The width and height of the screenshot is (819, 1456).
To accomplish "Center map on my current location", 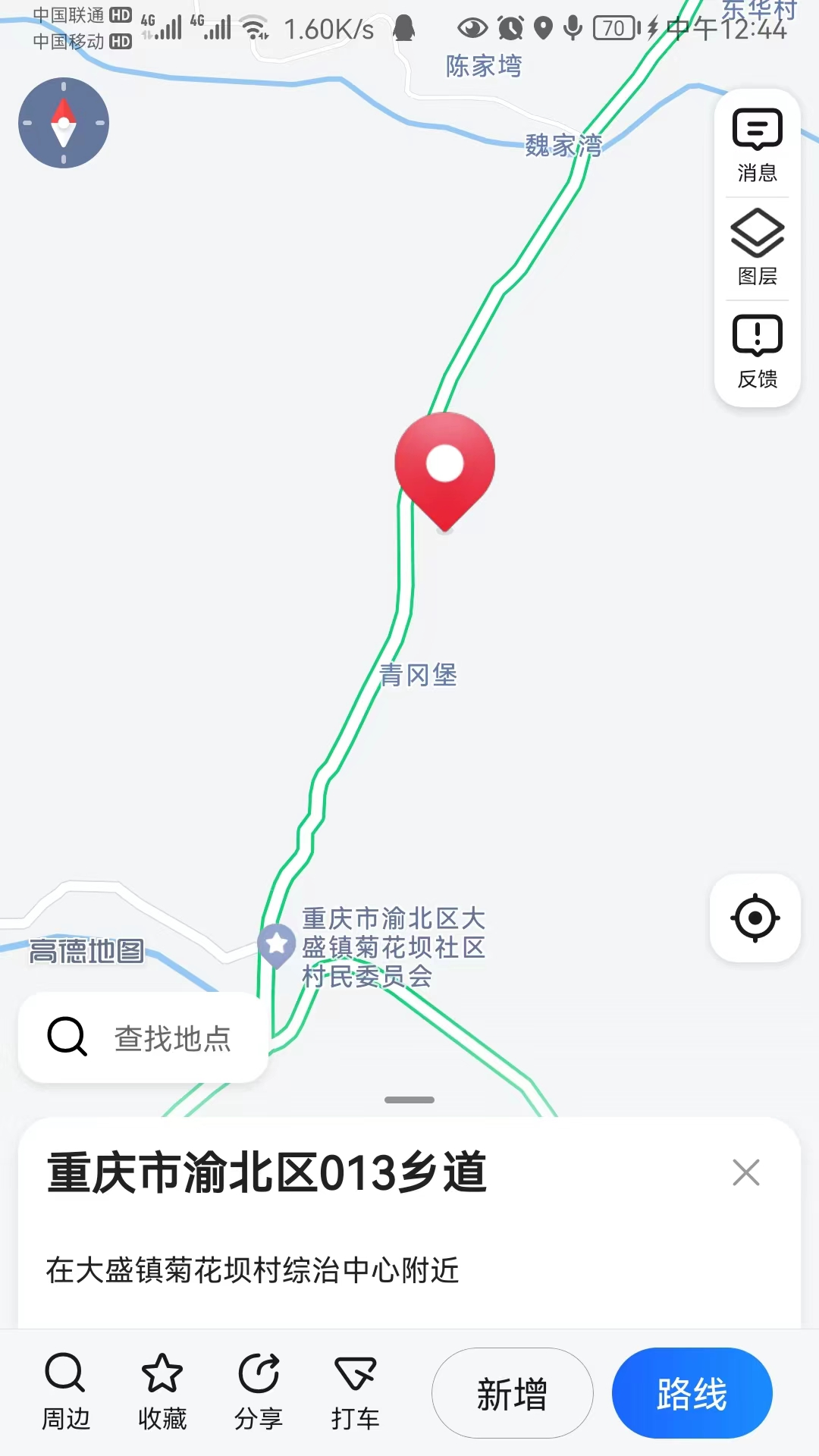I will (x=755, y=918).
